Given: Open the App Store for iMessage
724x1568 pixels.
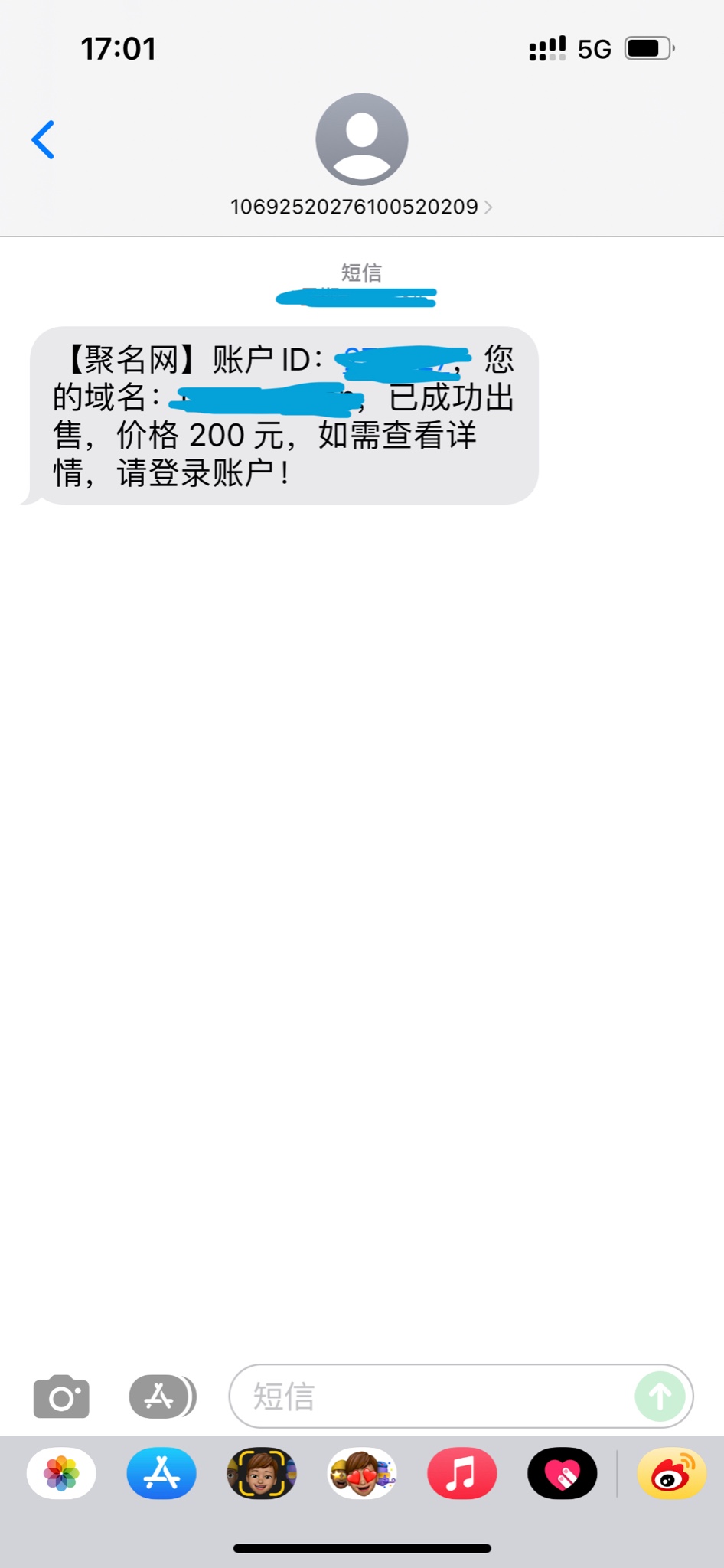Looking at the screenshot, I should (161, 1473).
